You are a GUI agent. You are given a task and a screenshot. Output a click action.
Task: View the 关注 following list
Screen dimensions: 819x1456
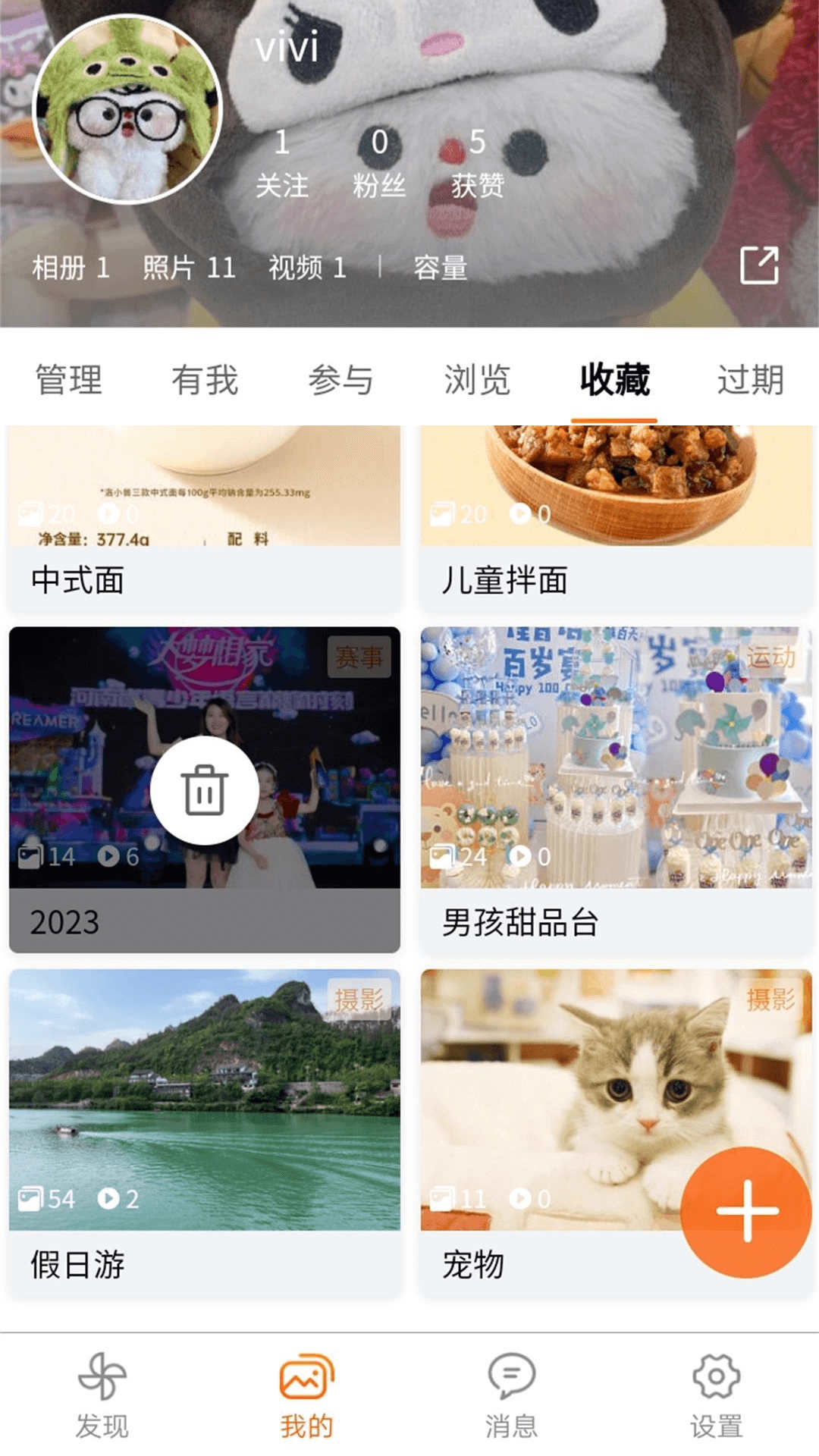pos(282,163)
